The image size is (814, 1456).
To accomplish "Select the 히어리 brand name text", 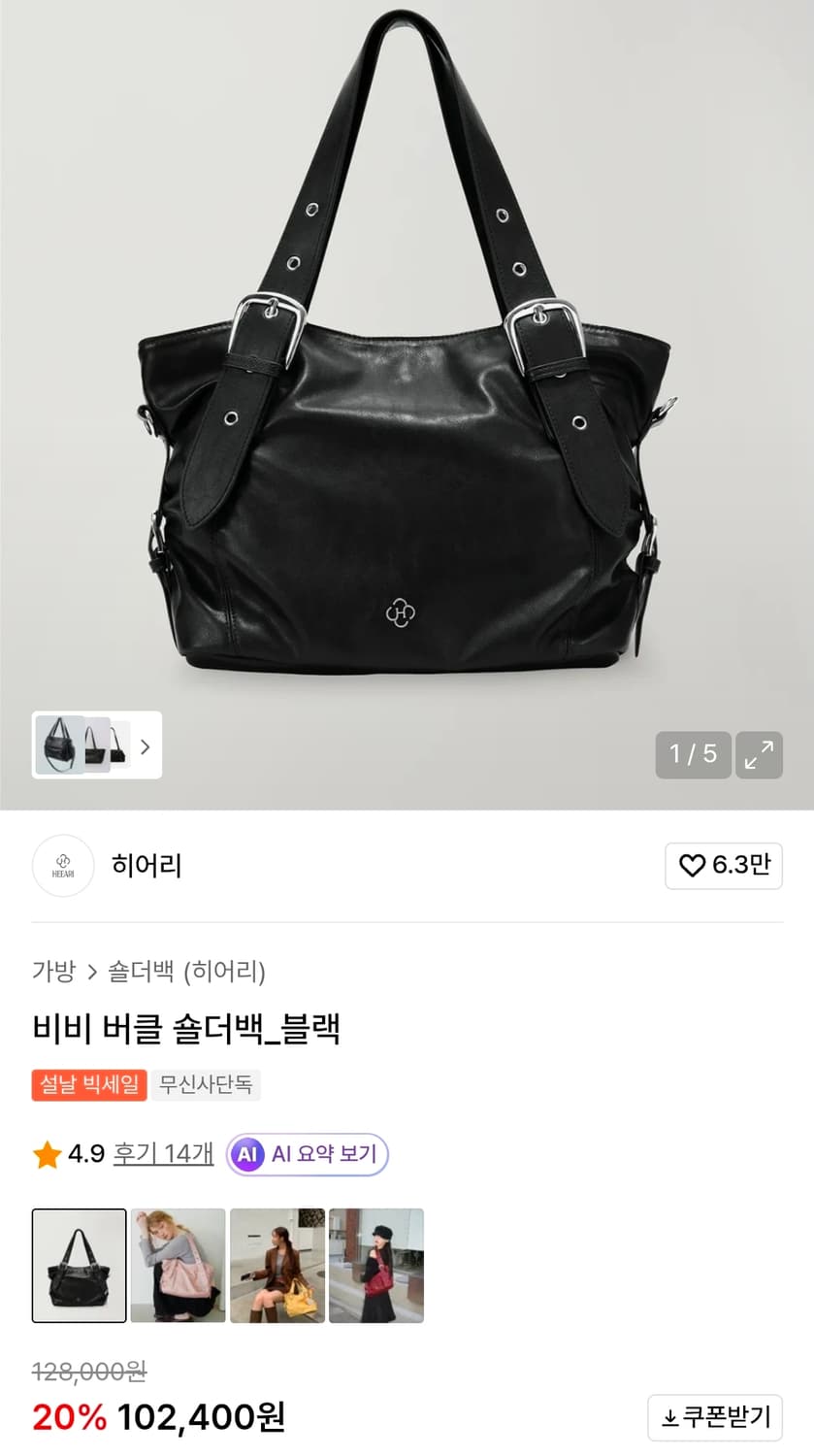I will coord(147,866).
